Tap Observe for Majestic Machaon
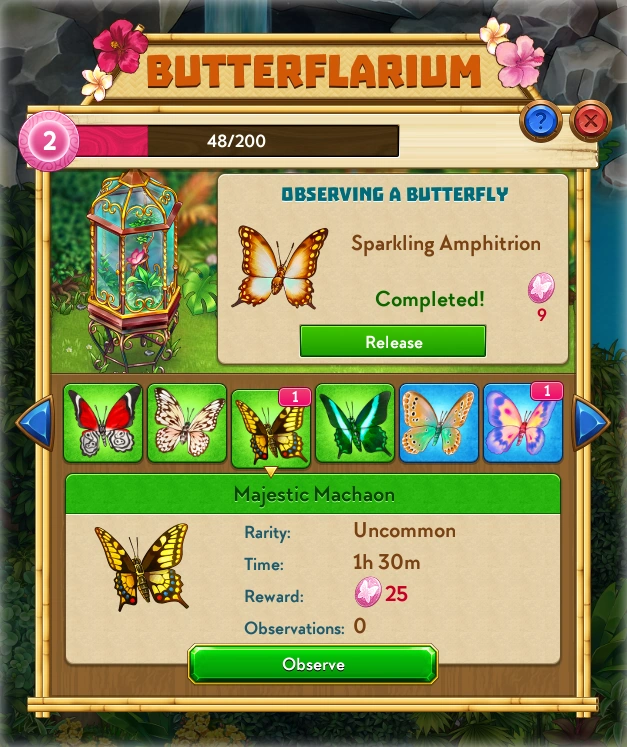This screenshot has height=747, width=627. [313, 664]
